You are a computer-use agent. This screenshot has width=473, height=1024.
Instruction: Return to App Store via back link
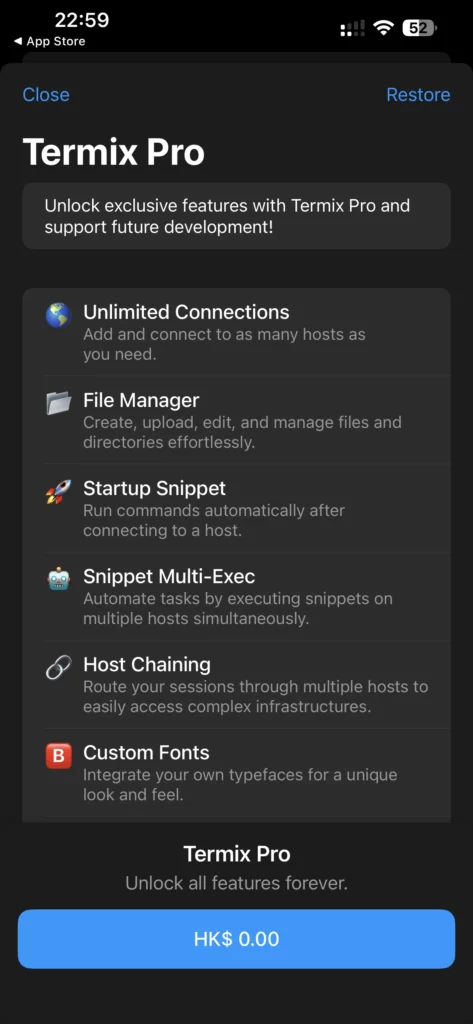click(x=50, y=42)
